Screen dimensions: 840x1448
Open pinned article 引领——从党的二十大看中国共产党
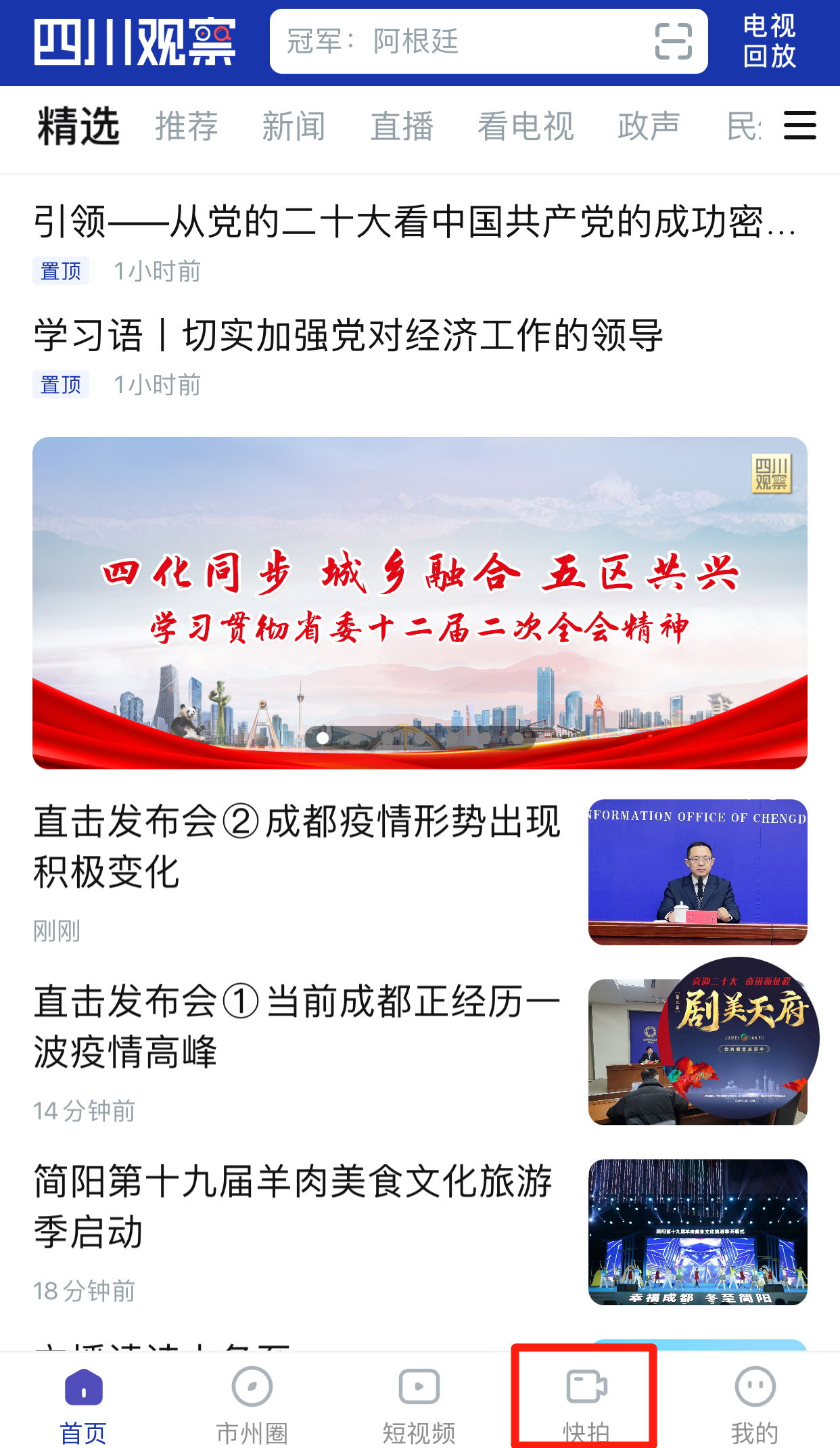coord(414,223)
